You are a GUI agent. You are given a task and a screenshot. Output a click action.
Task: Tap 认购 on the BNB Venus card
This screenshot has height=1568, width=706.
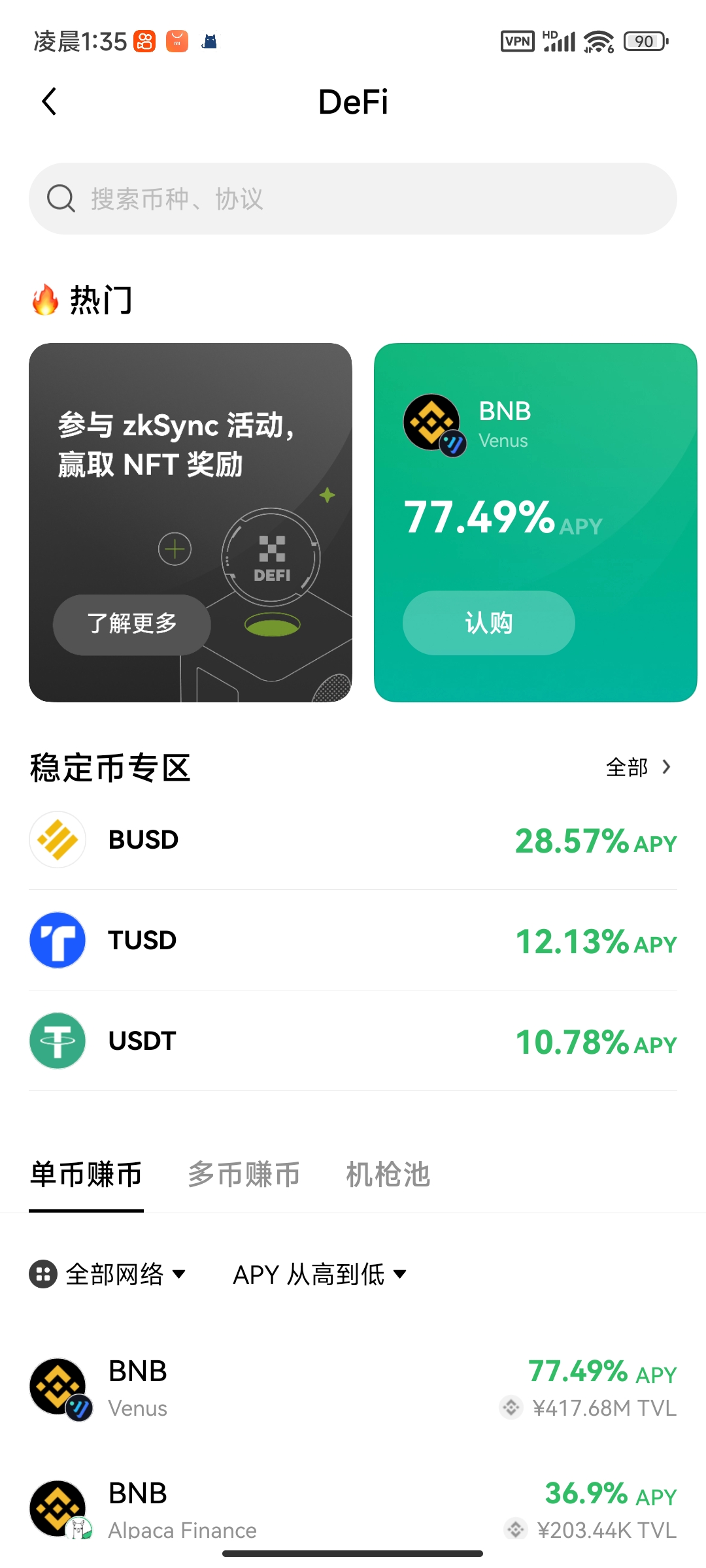(x=488, y=623)
